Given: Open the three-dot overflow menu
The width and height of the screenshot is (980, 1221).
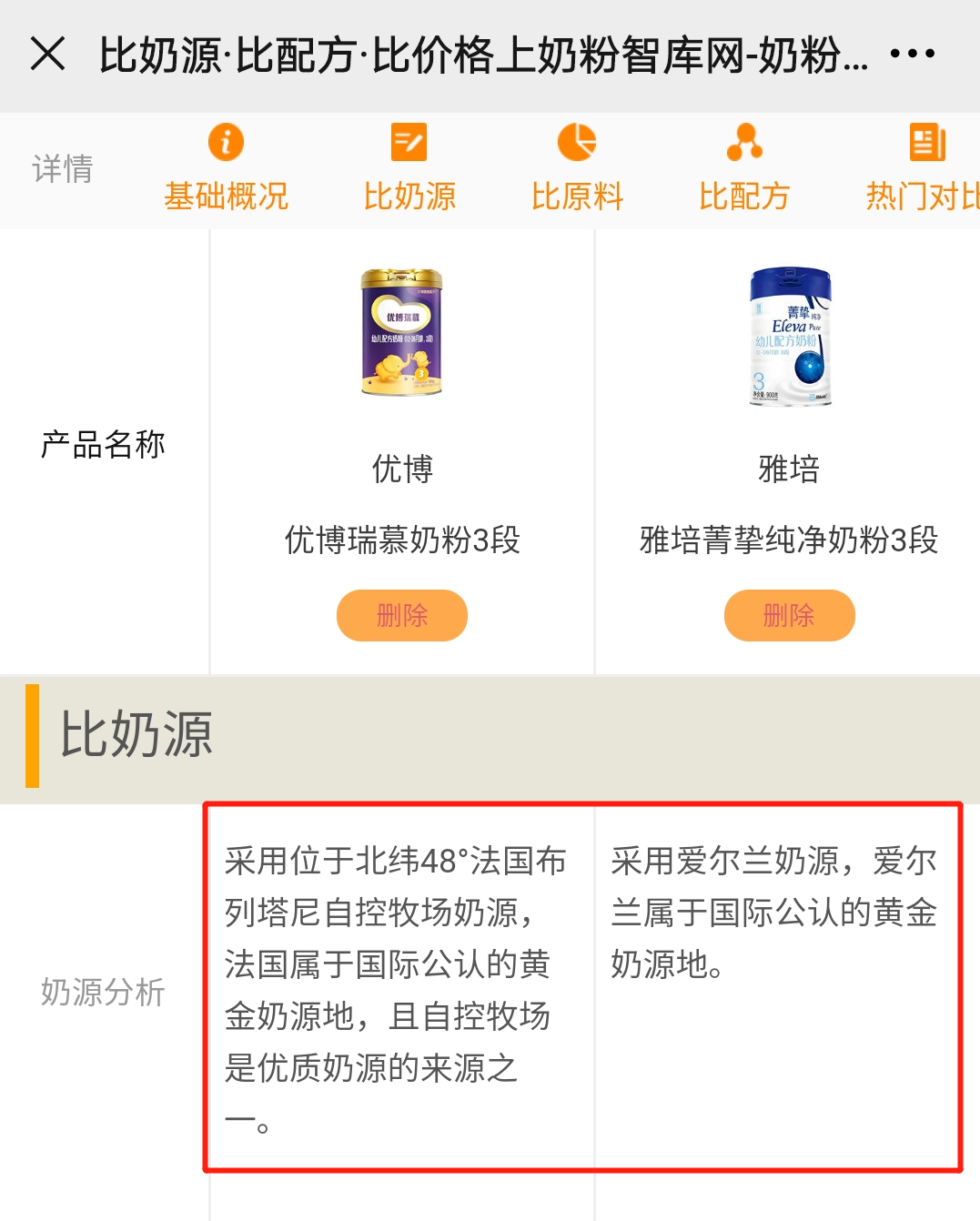Looking at the screenshot, I should tap(912, 54).
